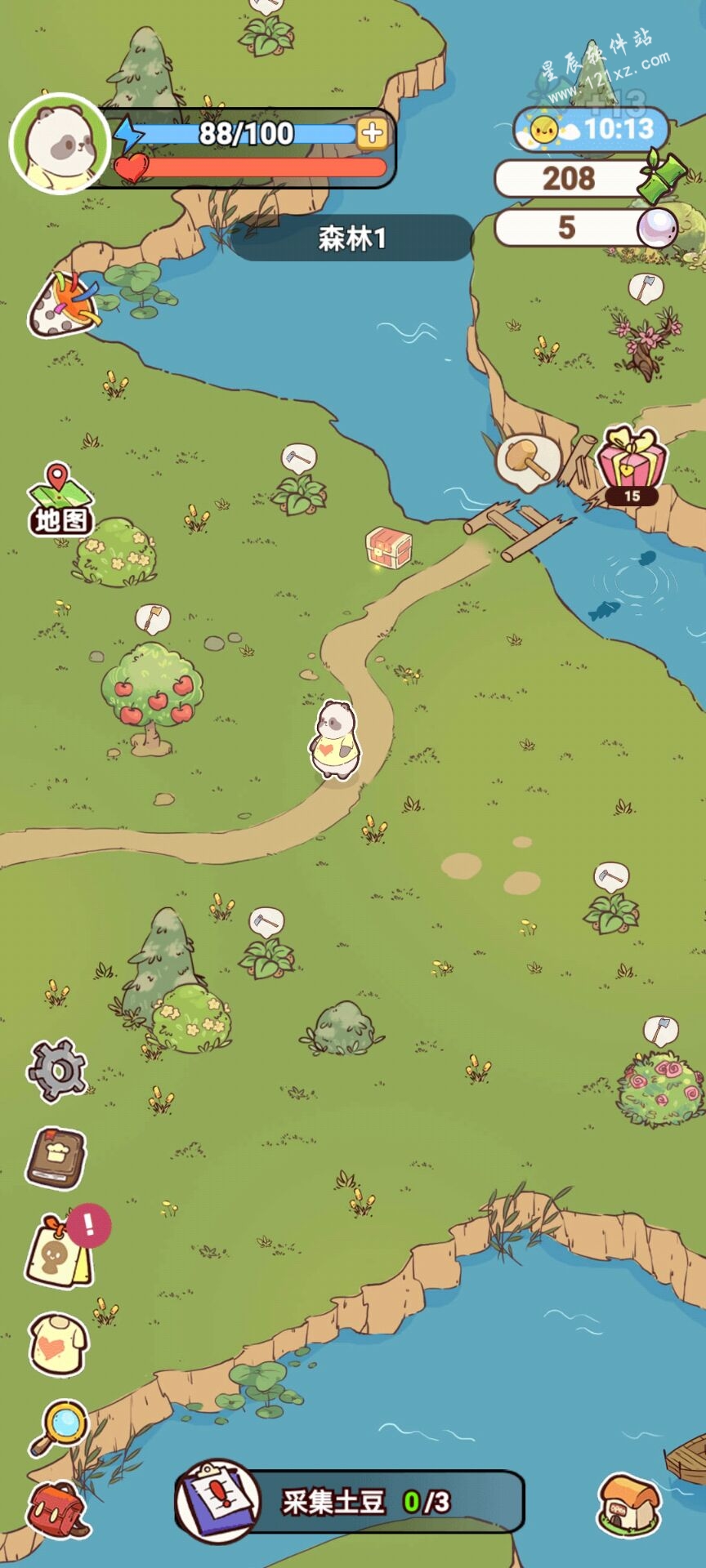Open the pink gift box reward

point(631,463)
